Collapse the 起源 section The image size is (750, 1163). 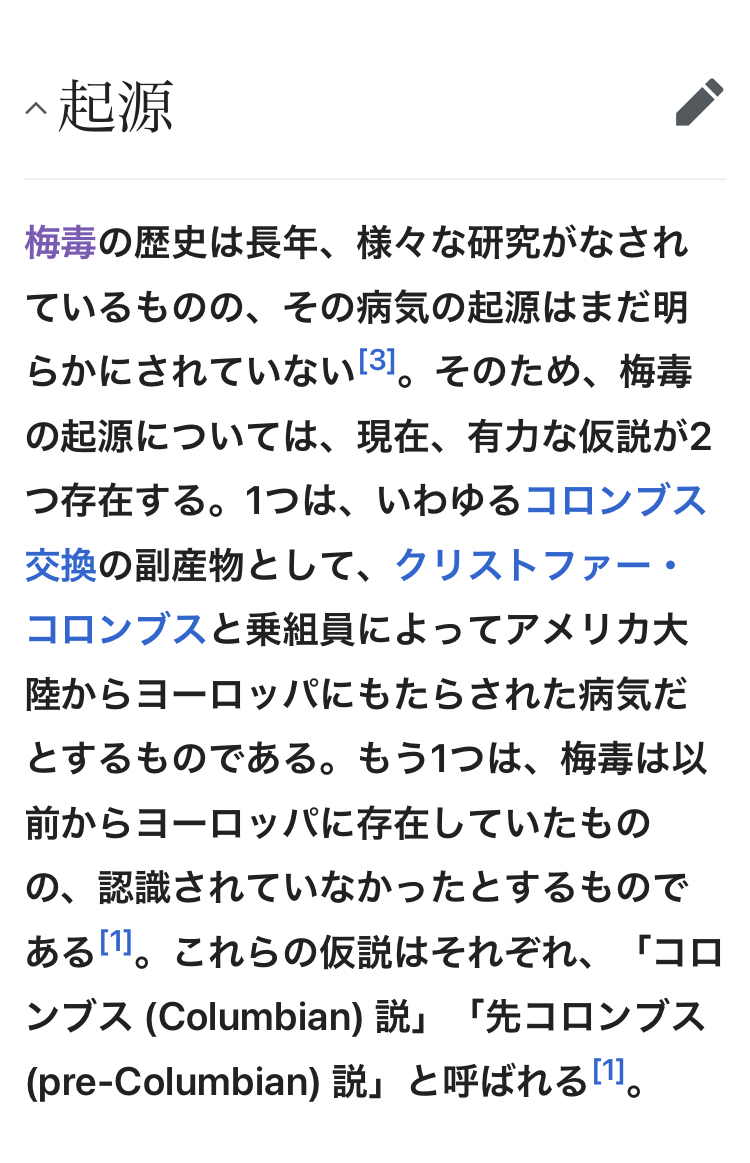pyautogui.click(x=36, y=107)
